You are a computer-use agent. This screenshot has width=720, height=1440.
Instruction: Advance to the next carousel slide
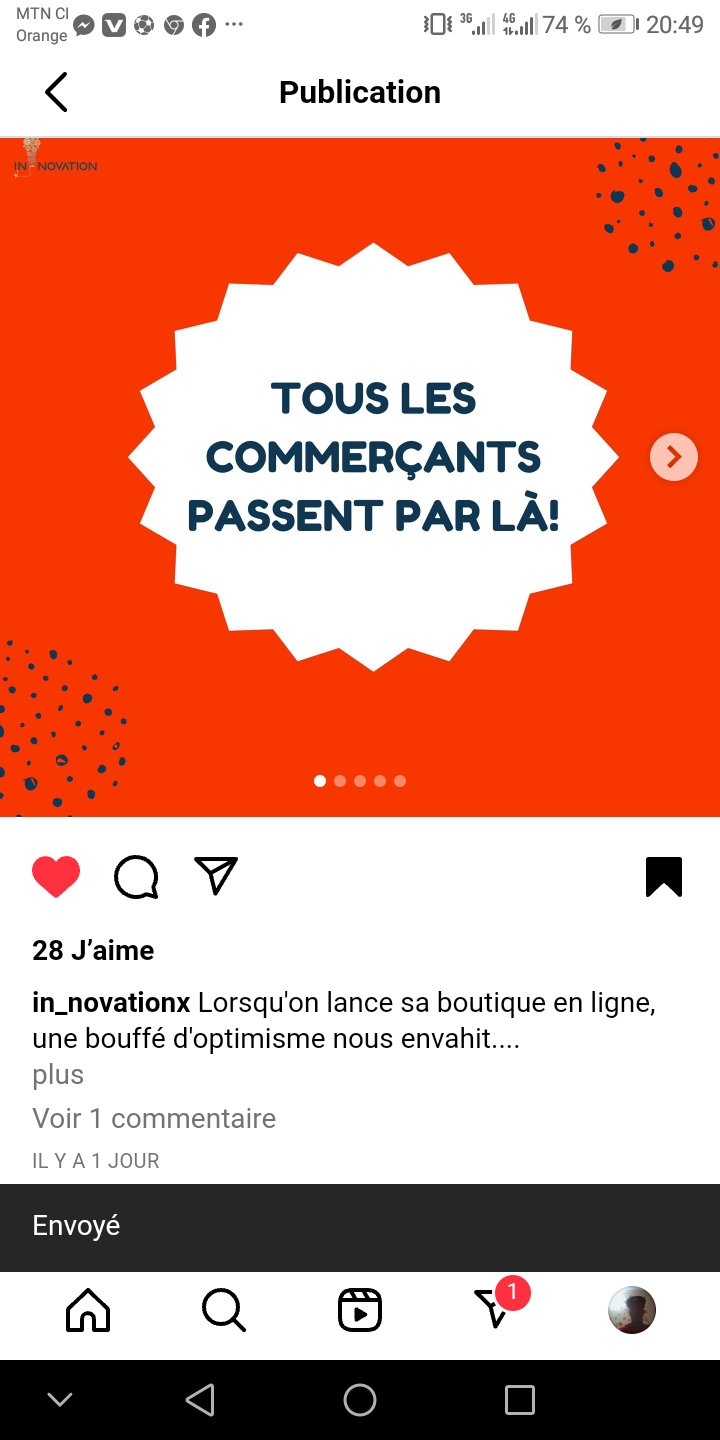click(674, 457)
